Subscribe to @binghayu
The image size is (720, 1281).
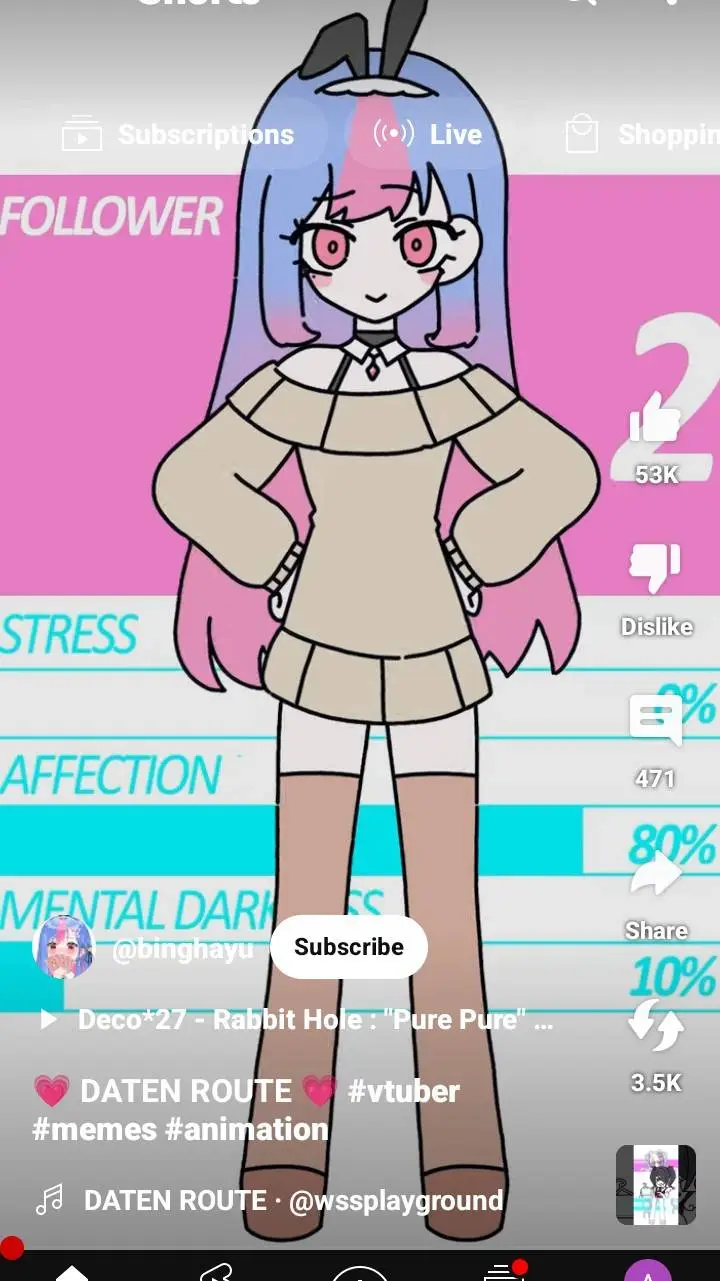click(348, 947)
